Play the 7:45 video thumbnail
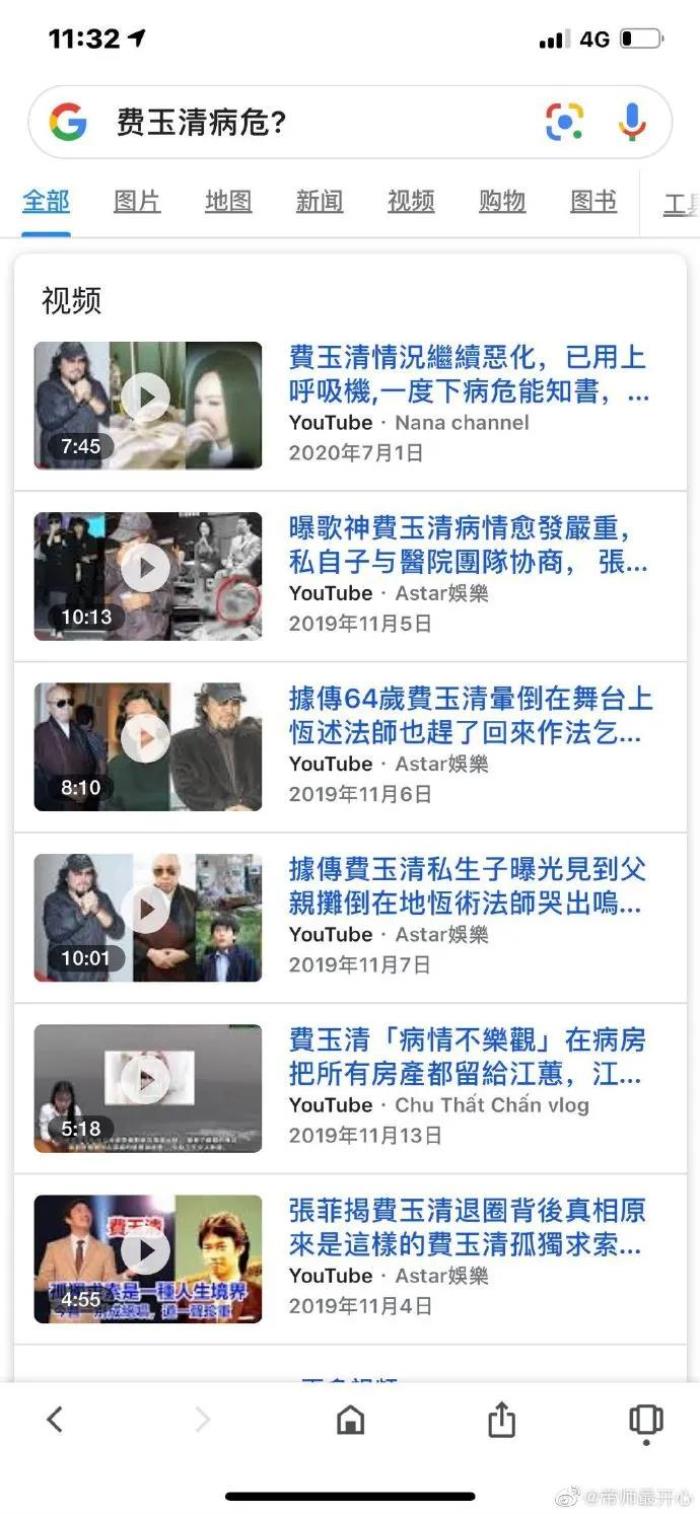 (148, 405)
